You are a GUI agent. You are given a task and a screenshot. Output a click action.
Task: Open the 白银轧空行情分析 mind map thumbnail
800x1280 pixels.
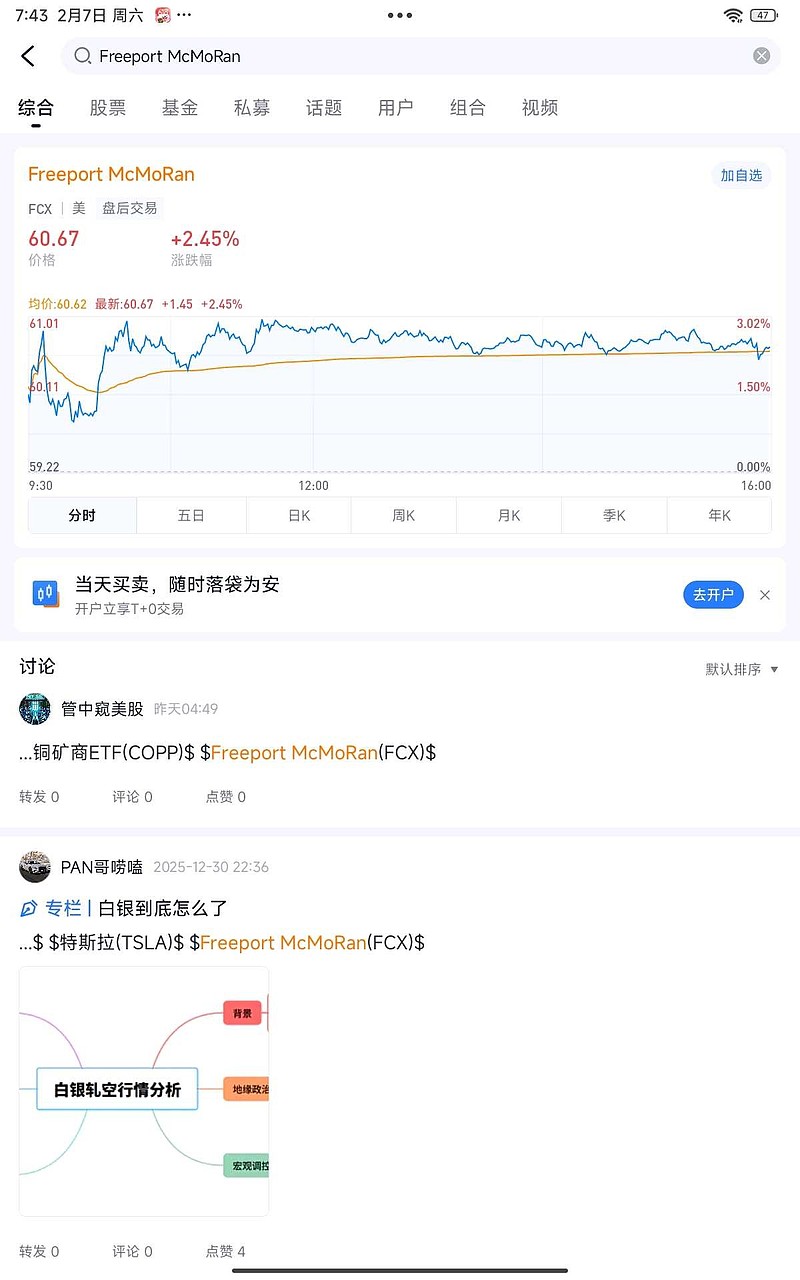[143, 1090]
